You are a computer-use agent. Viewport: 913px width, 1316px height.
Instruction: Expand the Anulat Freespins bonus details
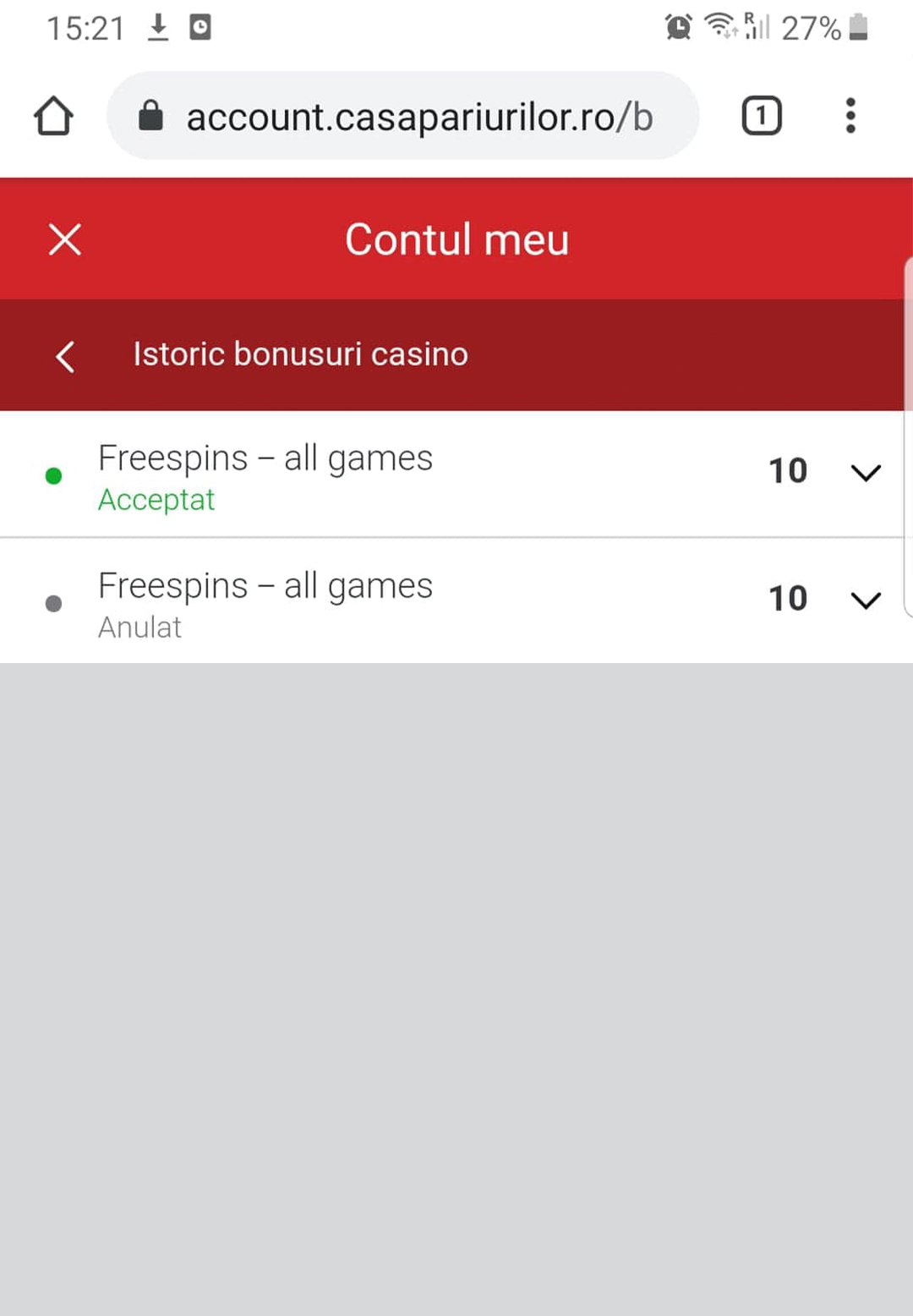[x=866, y=600]
